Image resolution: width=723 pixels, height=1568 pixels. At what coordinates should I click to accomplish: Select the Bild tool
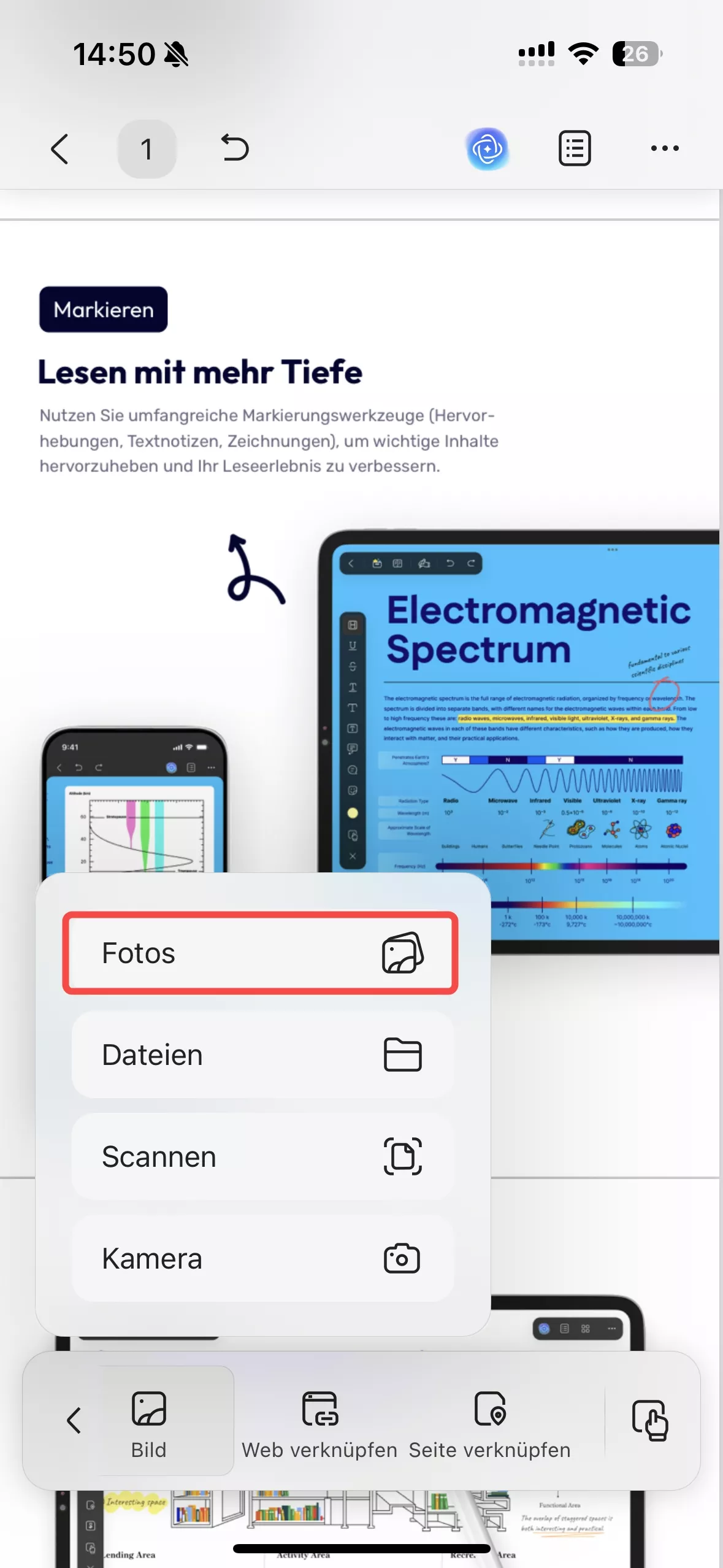(x=148, y=1423)
